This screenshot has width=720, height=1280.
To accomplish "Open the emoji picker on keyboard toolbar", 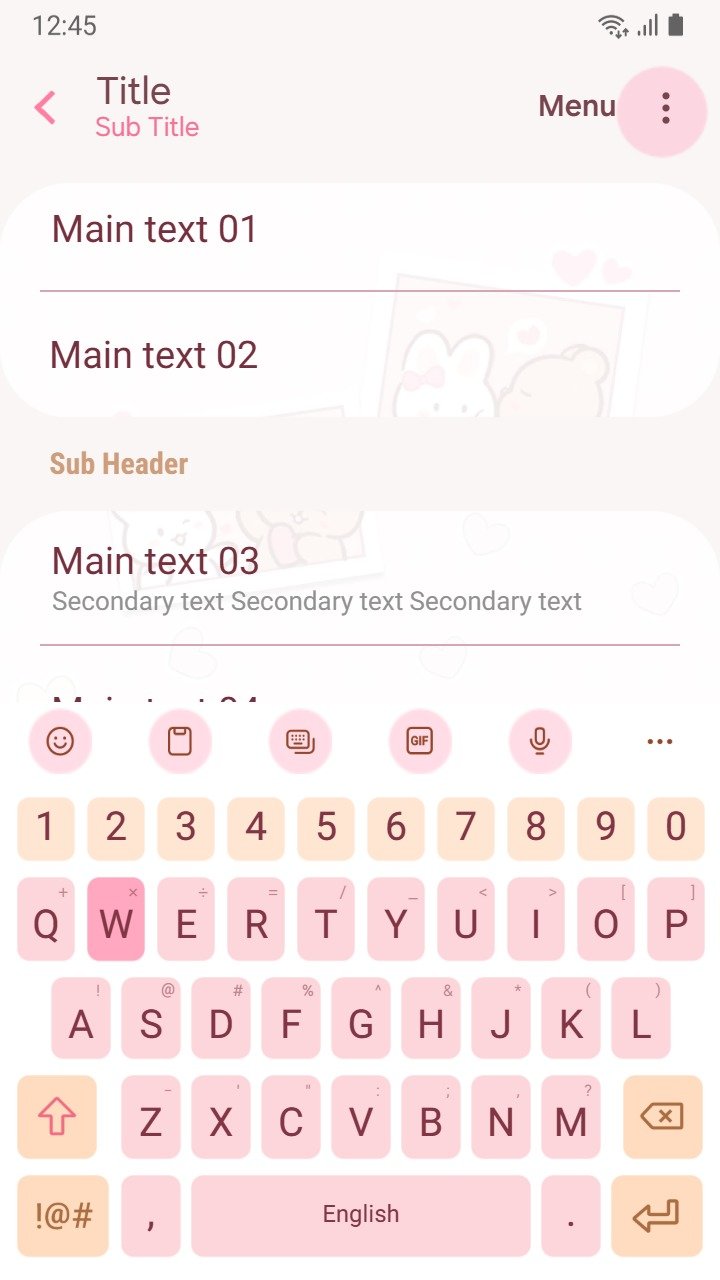I will pos(60,741).
